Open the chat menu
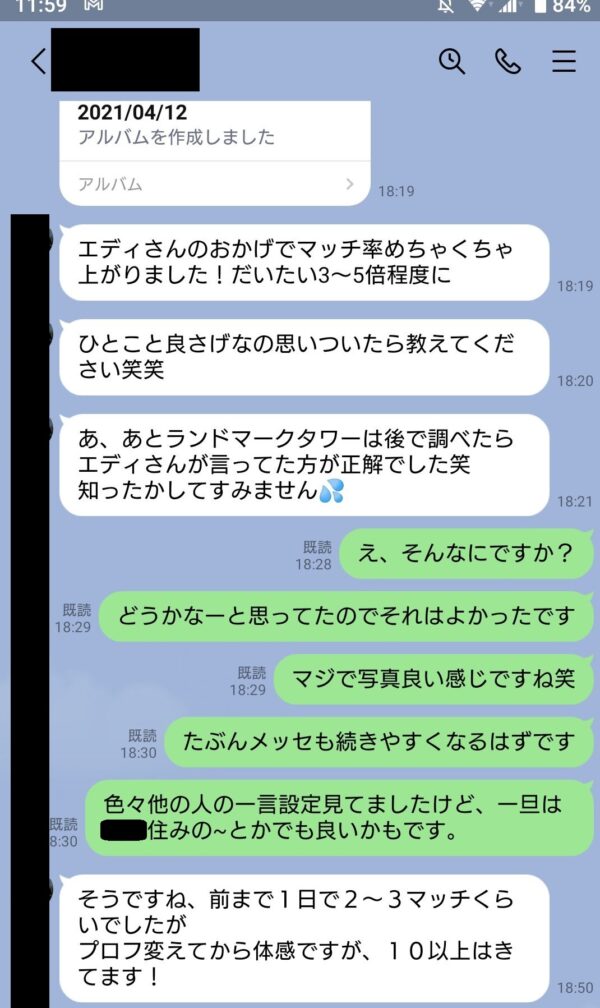The height and width of the screenshot is (1008, 600). coord(564,61)
